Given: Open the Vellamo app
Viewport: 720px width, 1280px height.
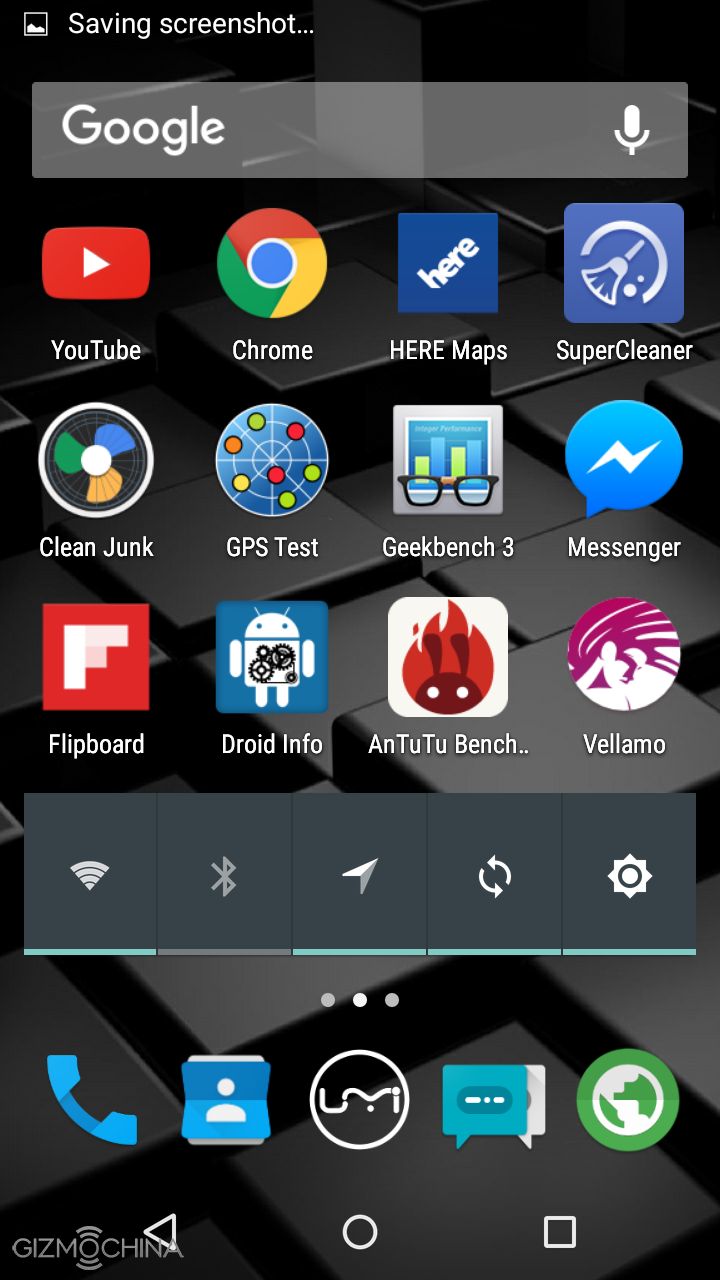Looking at the screenshot, I should pos(624,658).
